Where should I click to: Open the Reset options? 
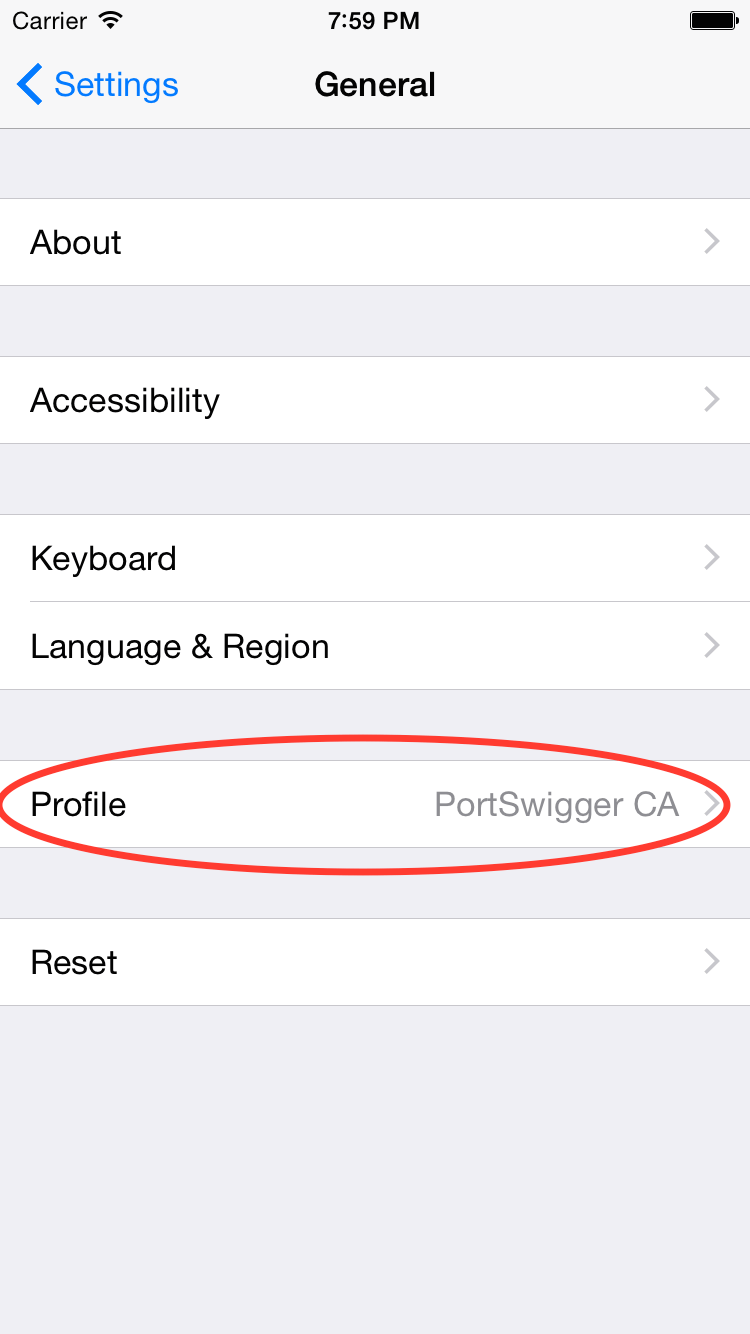pyautogui.click(x=375, y=962)
